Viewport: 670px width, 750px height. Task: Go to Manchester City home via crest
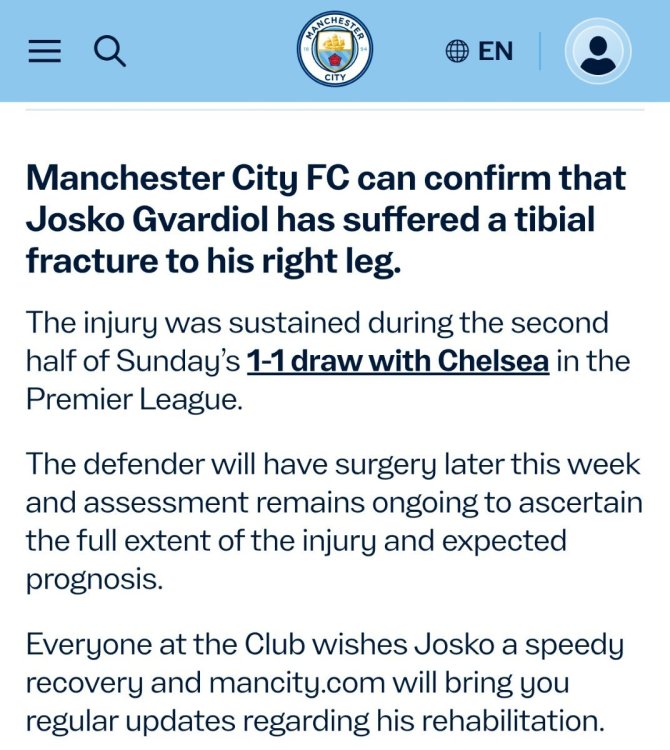tap(335, 50)
